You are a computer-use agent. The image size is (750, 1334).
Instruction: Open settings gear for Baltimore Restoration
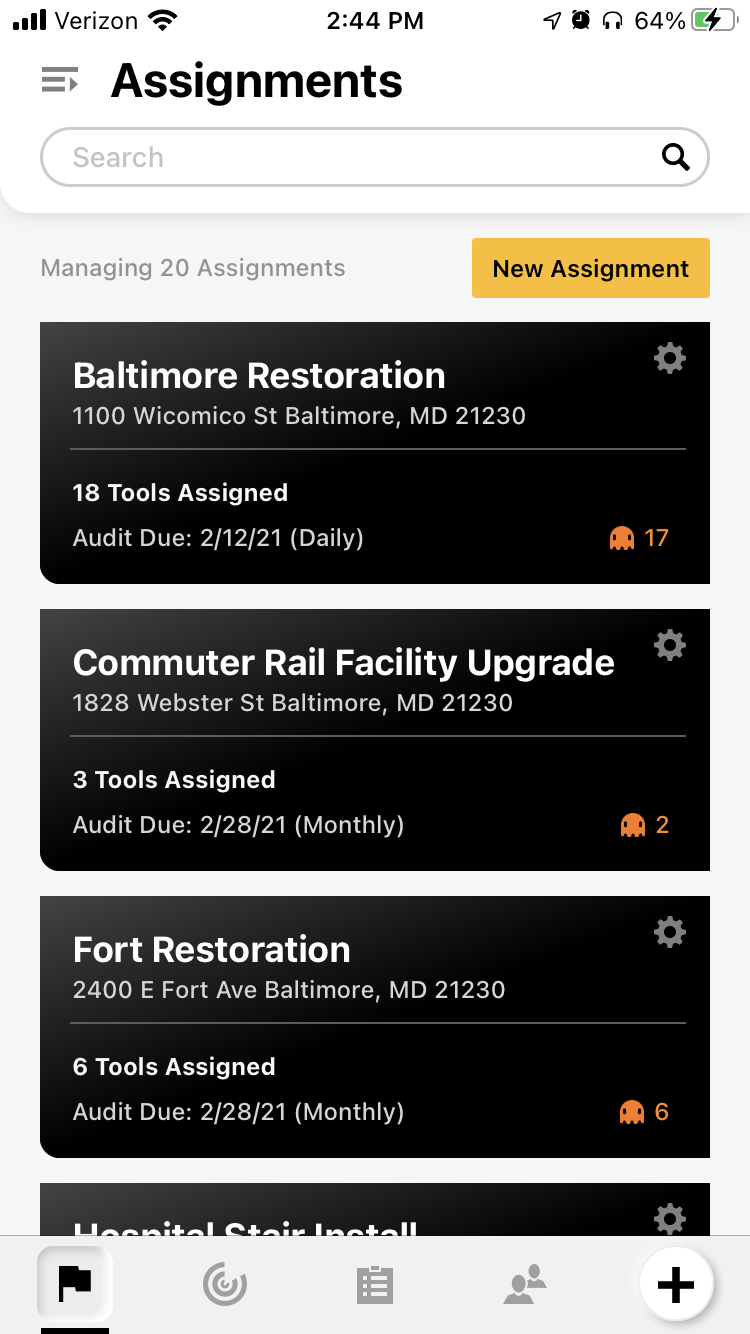point(669,358)
